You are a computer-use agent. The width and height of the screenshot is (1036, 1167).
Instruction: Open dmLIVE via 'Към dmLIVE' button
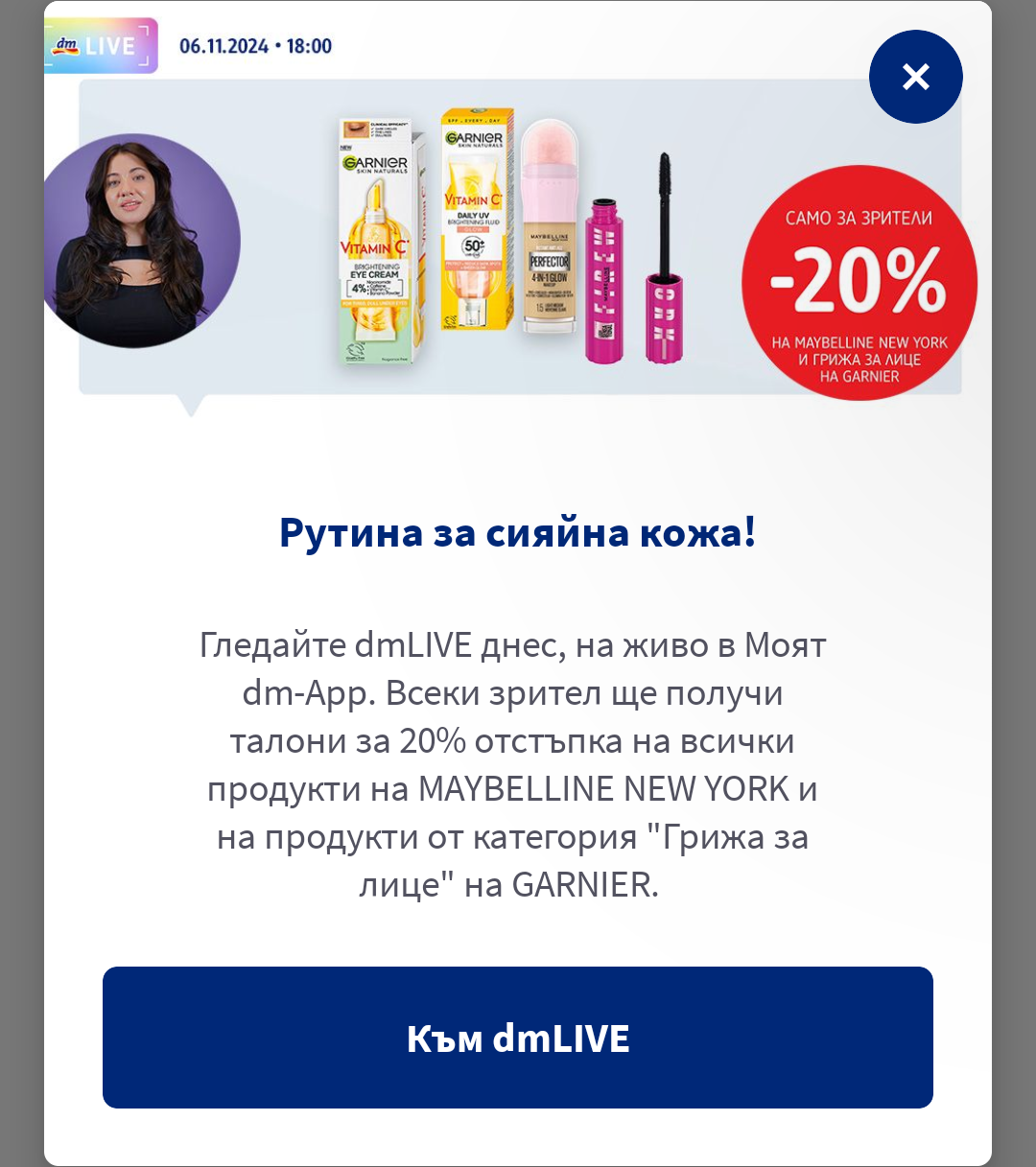tap(518, 1038)
